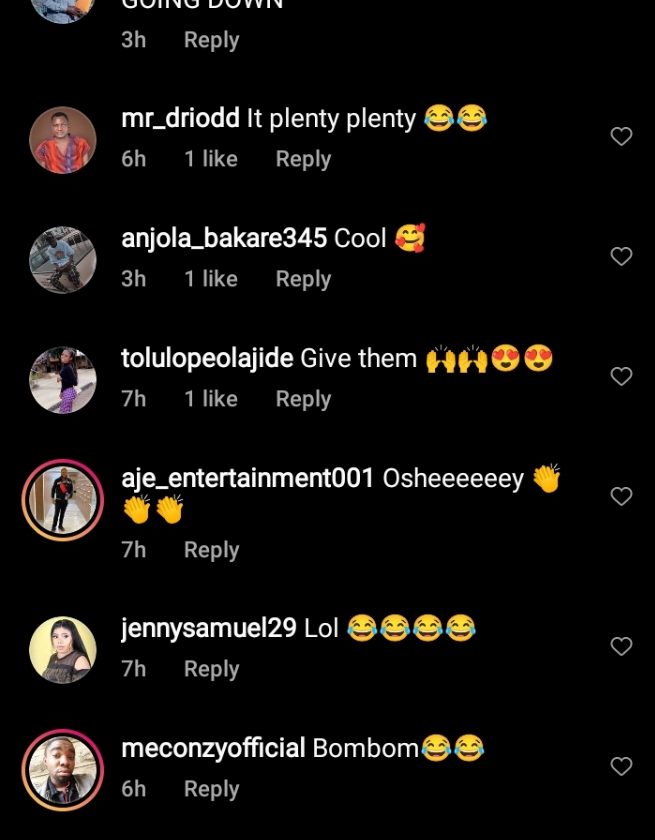Open aje_entertainment001's profile avatar
655x840 pixels.
(x=63, y=501)
